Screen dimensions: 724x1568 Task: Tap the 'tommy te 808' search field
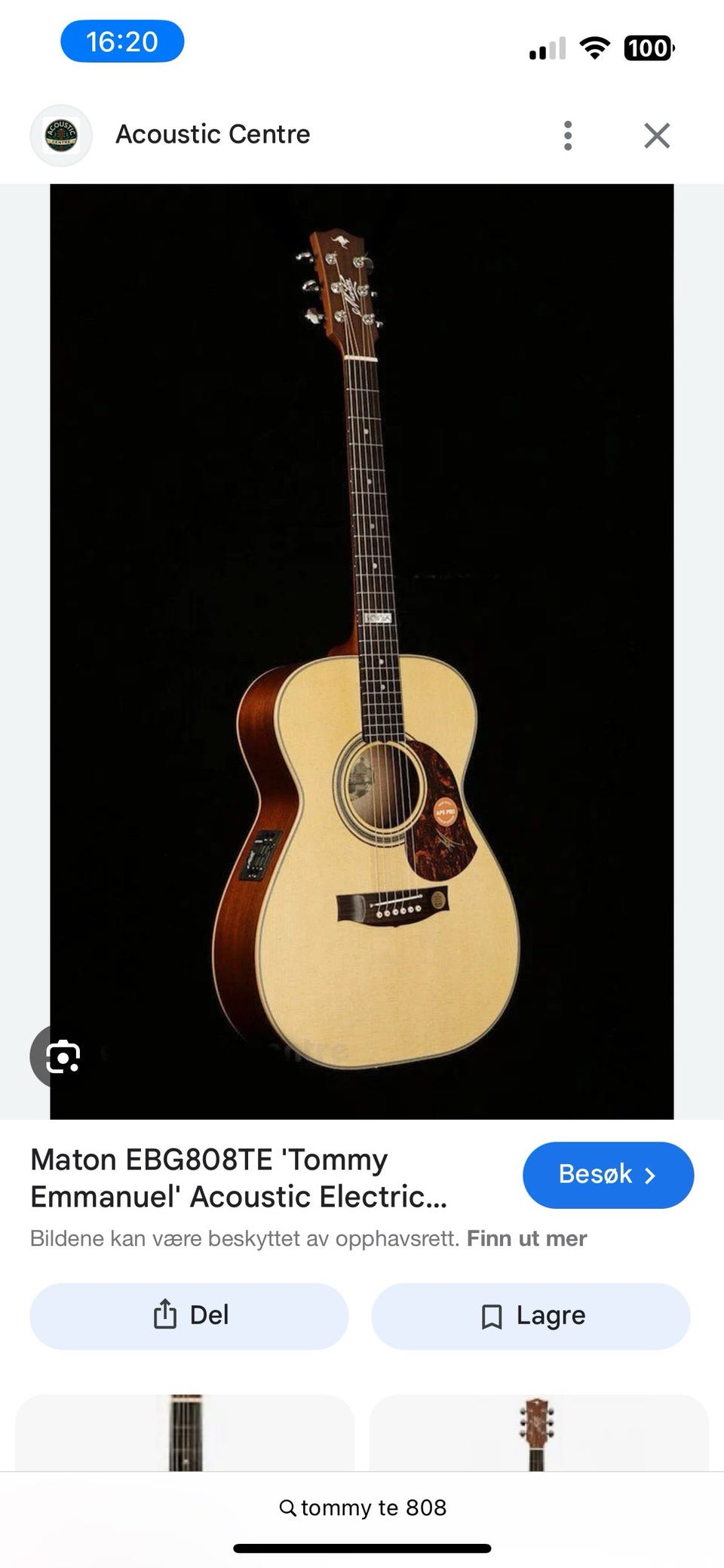(362, 1507)
